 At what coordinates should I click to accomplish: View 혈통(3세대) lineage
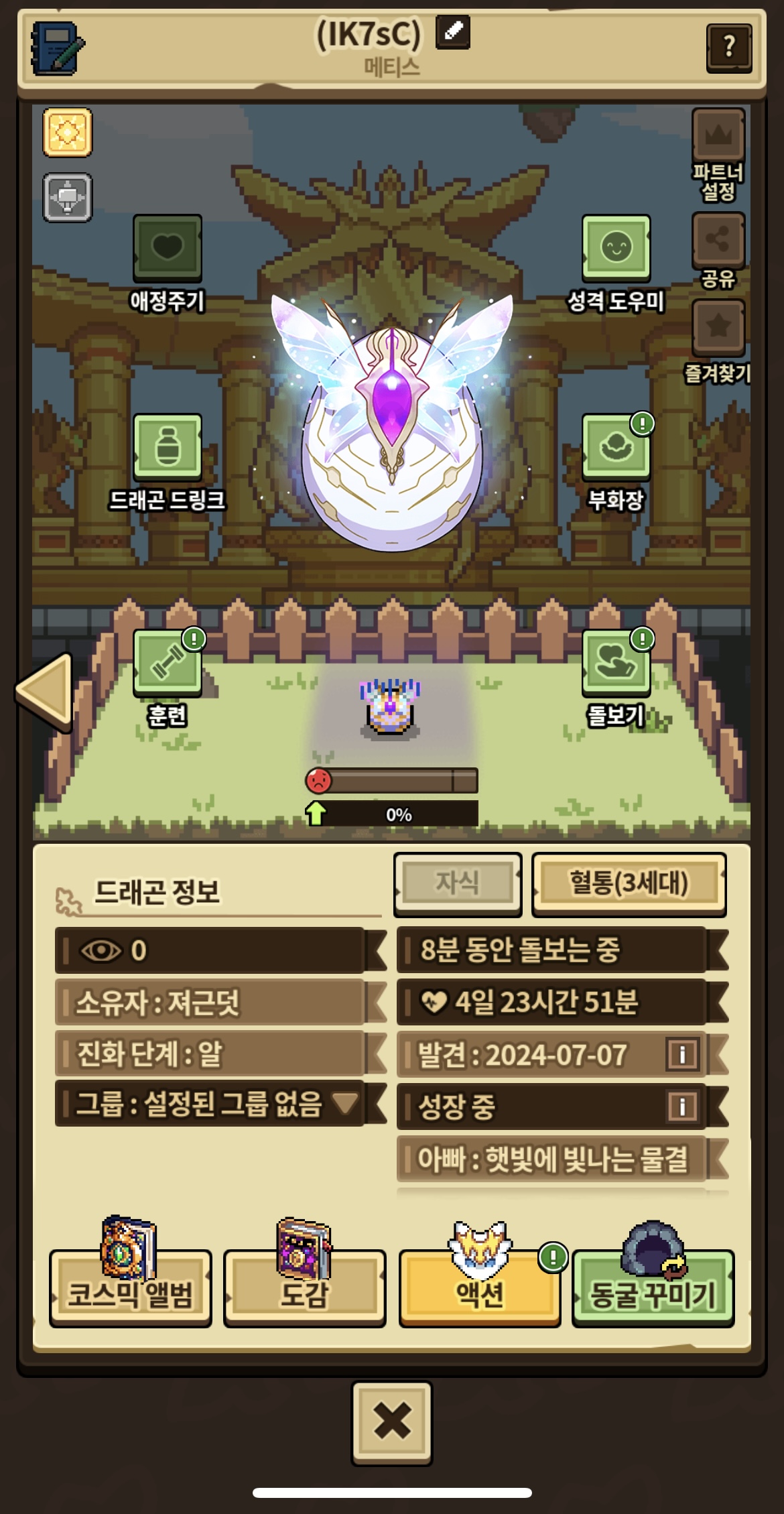629,884
